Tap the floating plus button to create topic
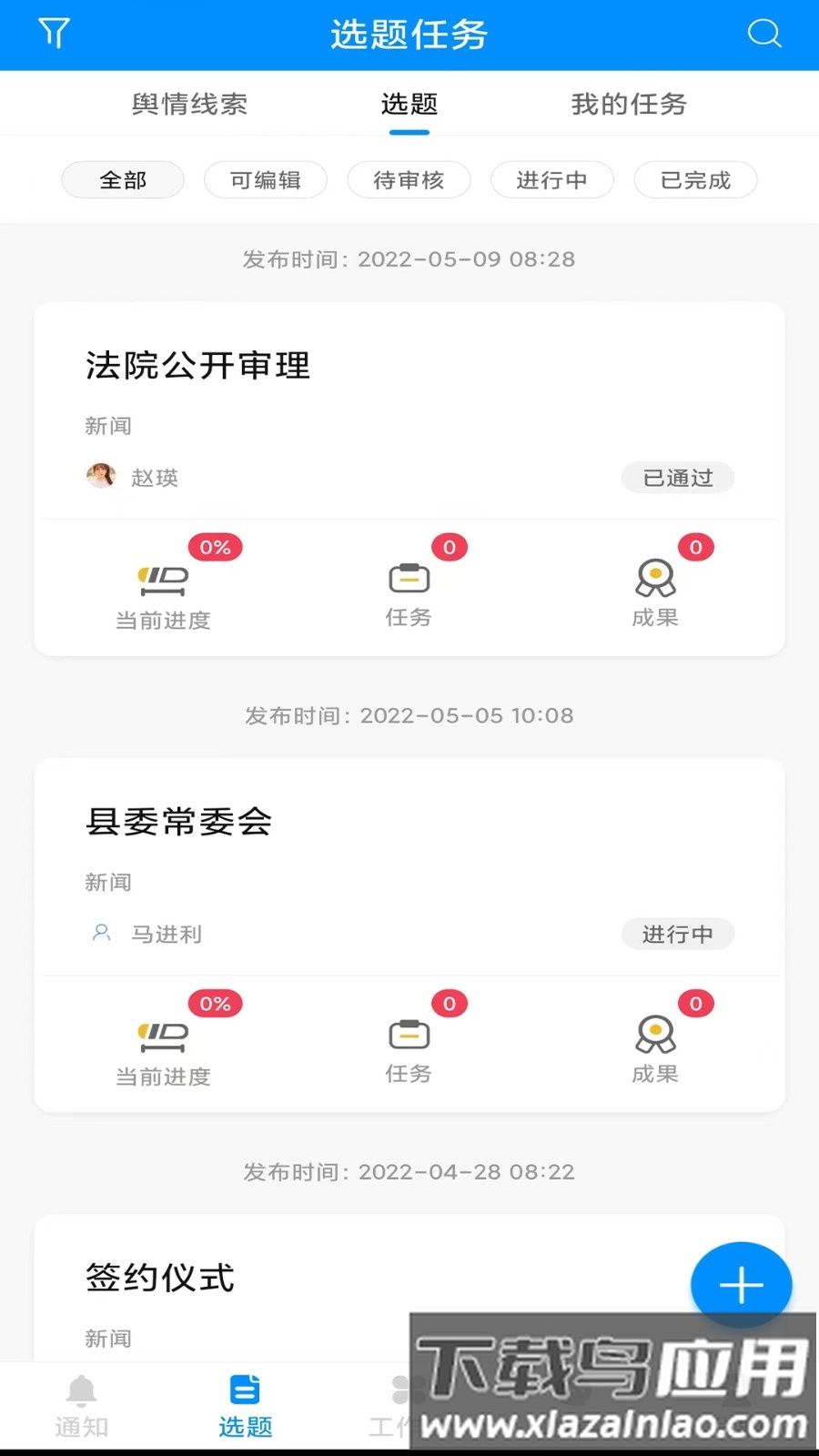The height and width of the screenshot is (1456, 819). click(x=741, y=1284)
